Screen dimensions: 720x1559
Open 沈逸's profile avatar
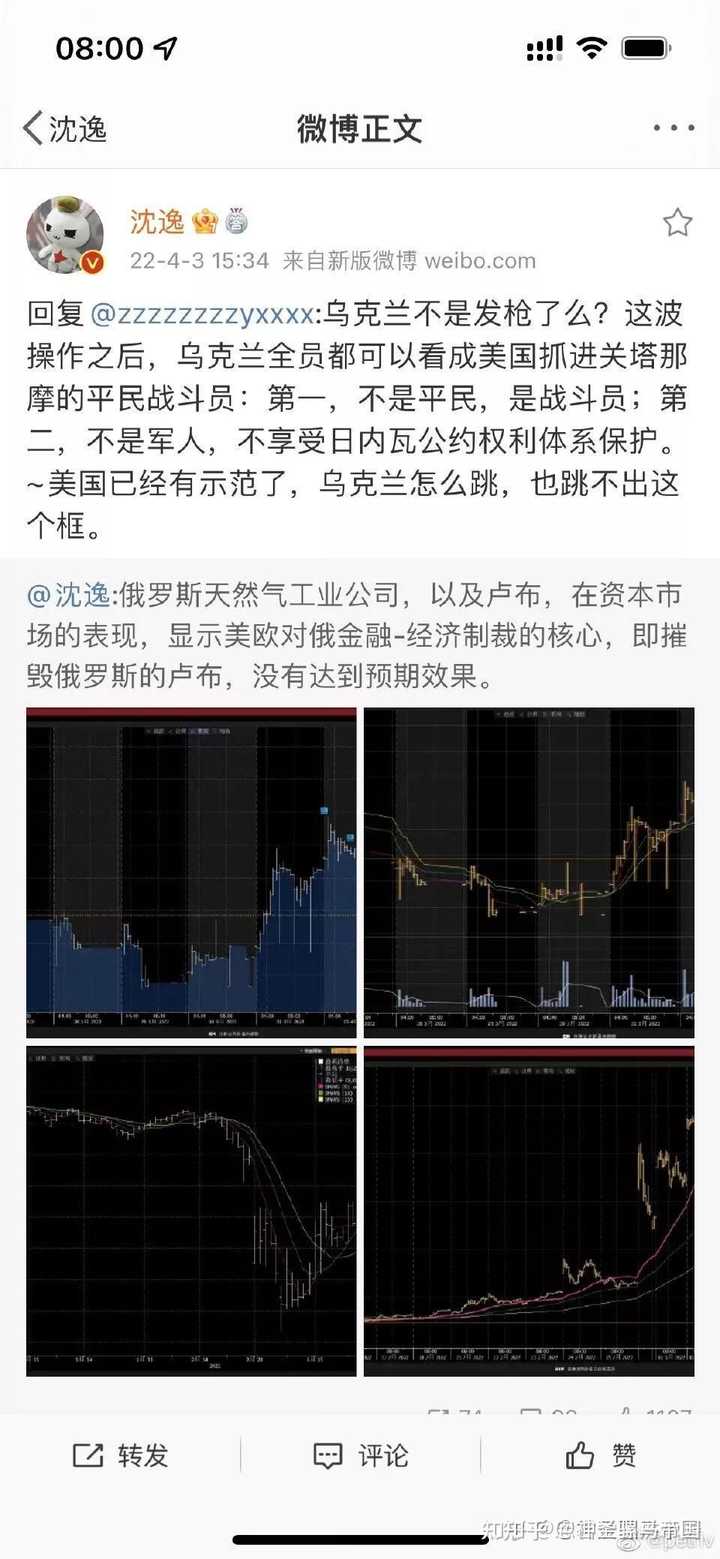66,236
